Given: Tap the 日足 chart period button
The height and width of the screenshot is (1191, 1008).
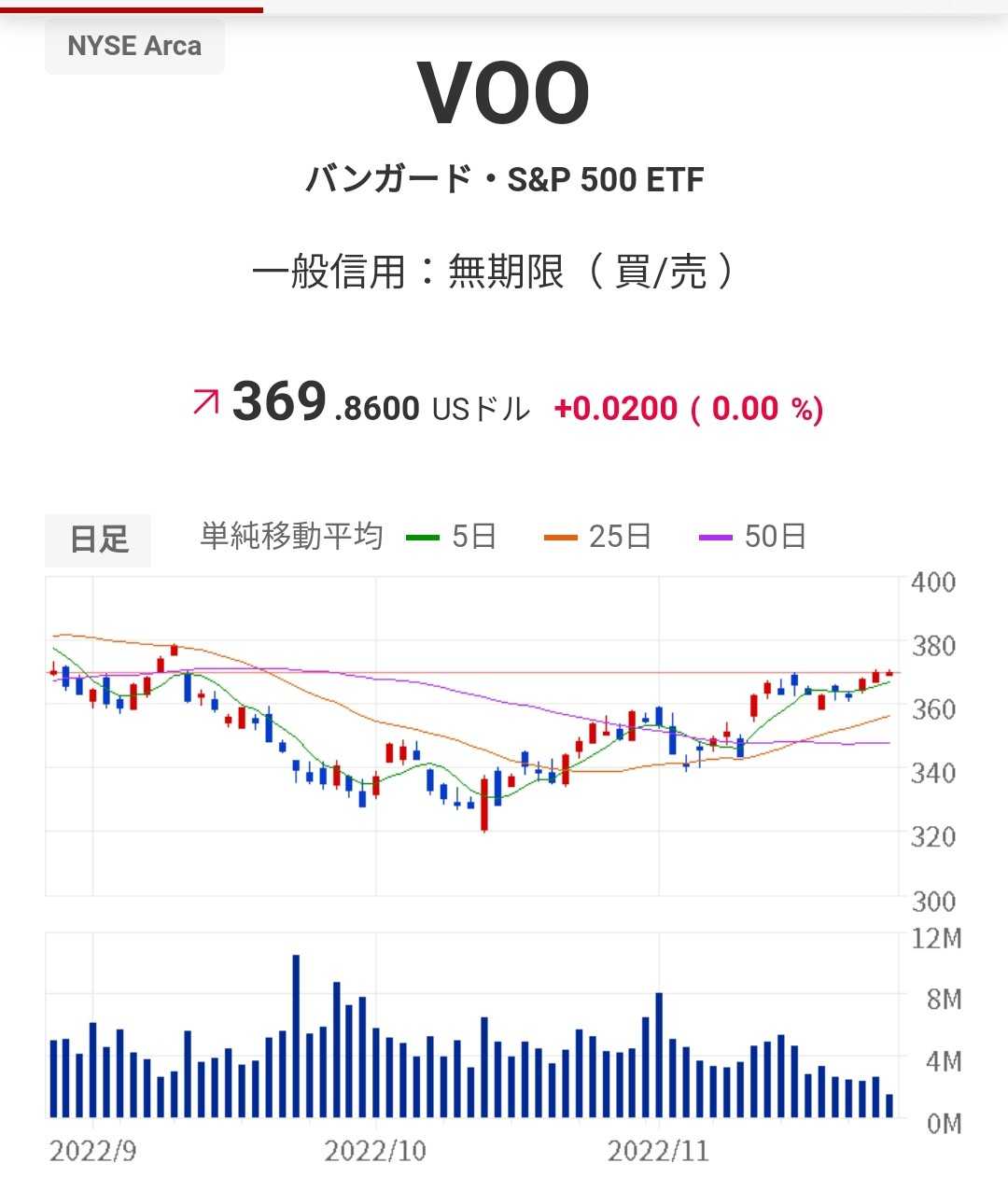Looking at the screenshot, I should pyautogui.click(x=98, y=539).
